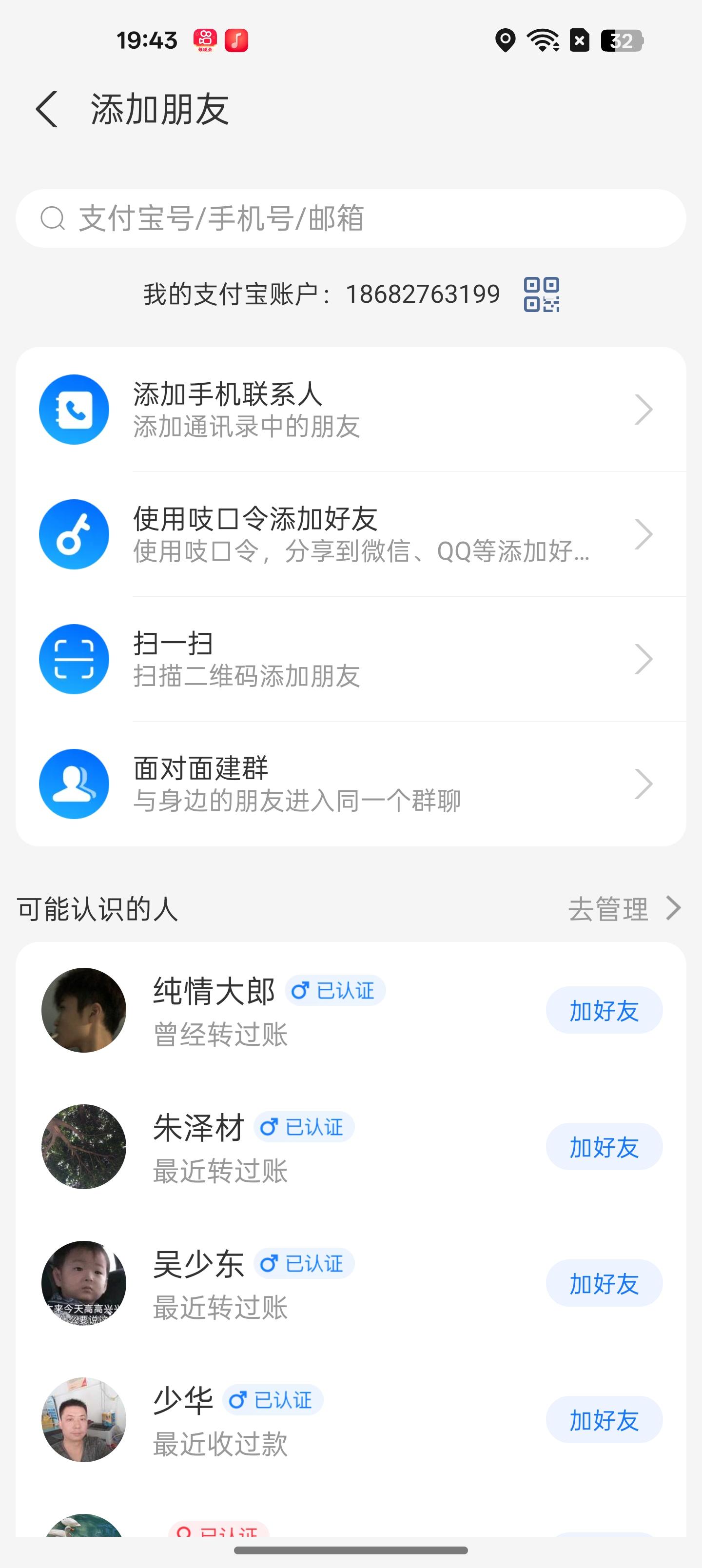View 朱泽材's profile
Viewport: 702px width, 1568px height.
pos(84,1147)
